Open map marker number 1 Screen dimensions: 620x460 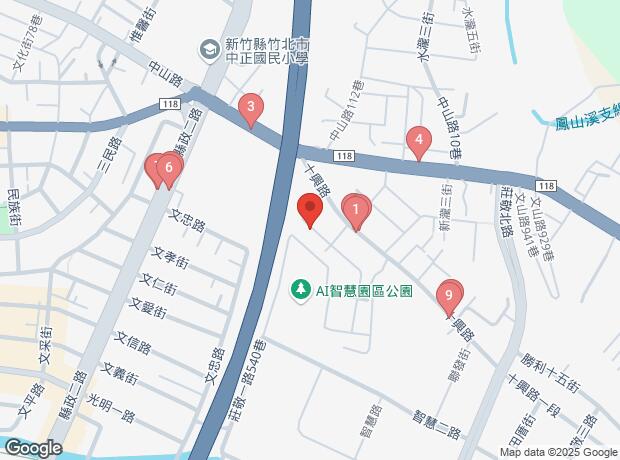point(356,209)
